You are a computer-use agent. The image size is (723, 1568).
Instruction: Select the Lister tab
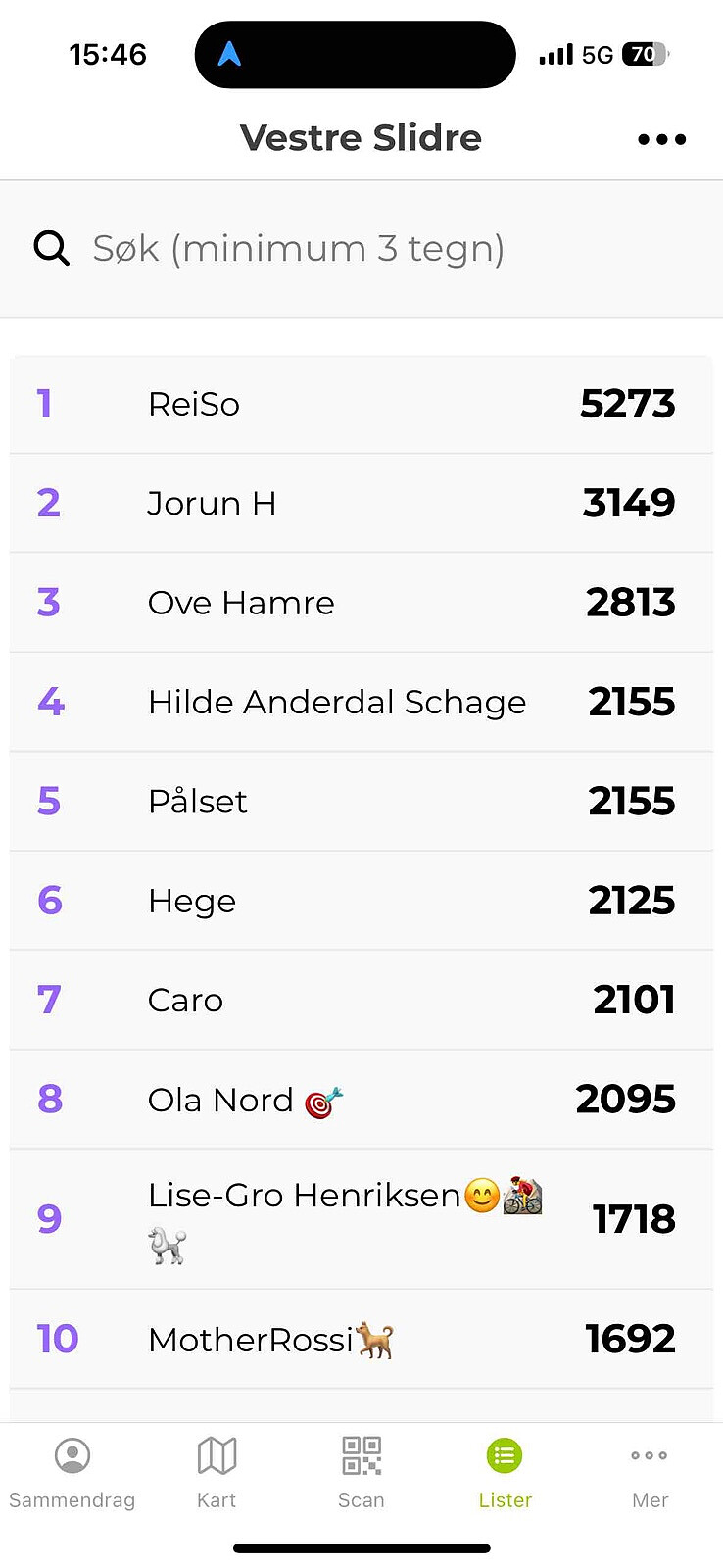point(506,1473)
